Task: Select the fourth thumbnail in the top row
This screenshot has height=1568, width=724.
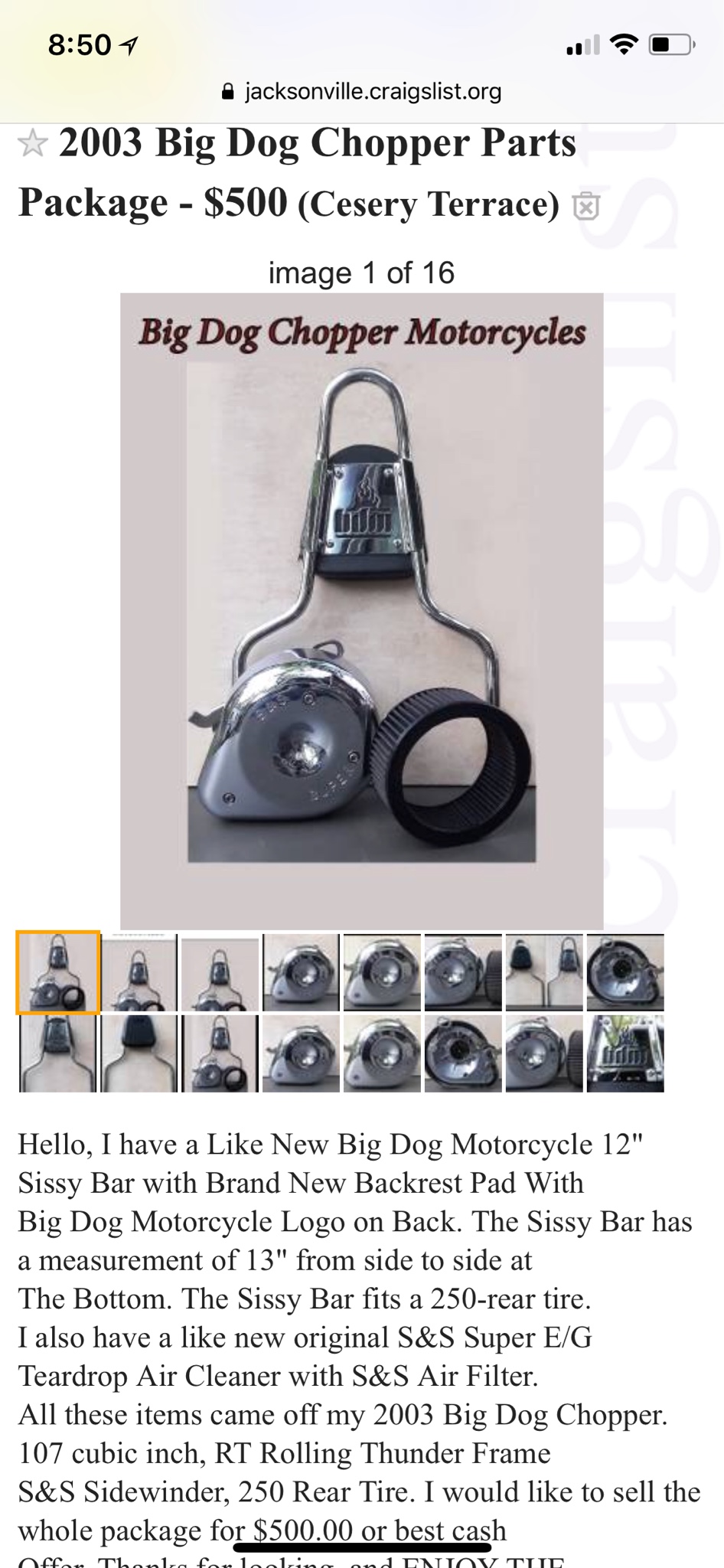Action: pos(302,972)
